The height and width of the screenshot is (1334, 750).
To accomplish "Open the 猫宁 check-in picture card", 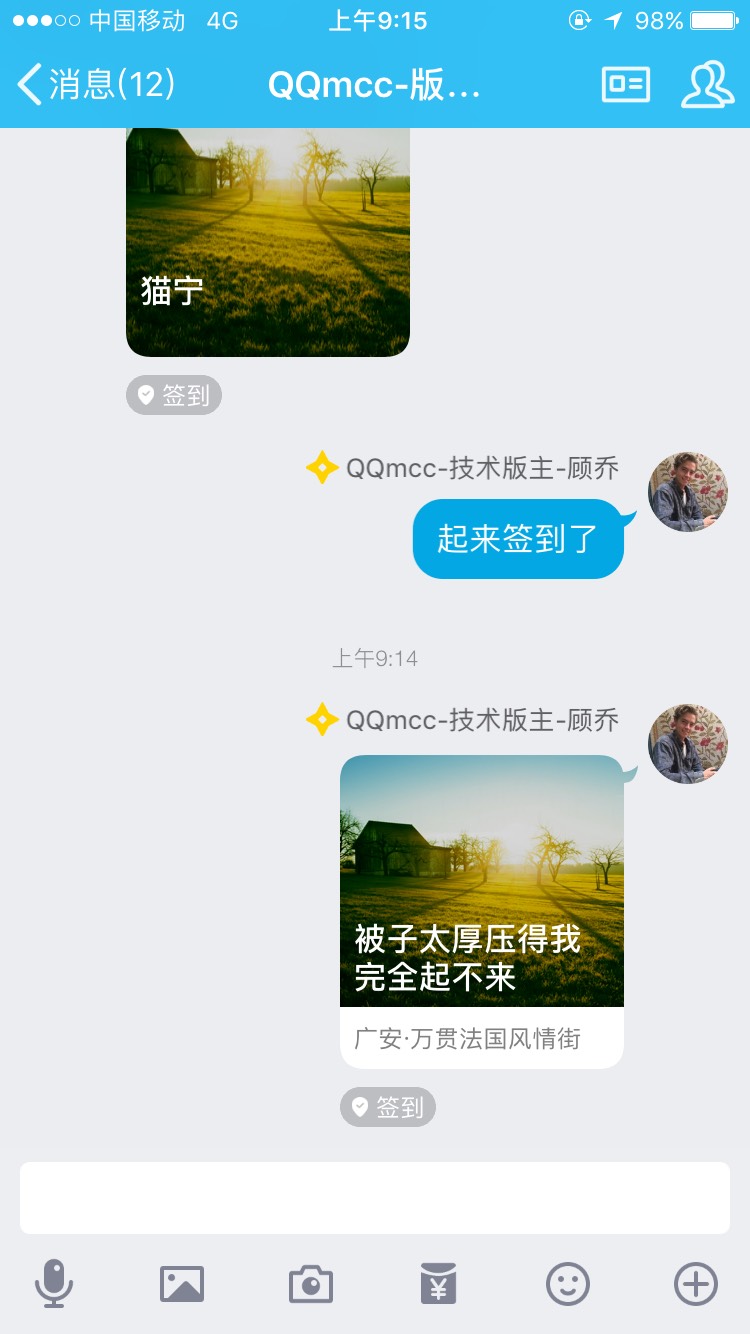I will [268, 242].
